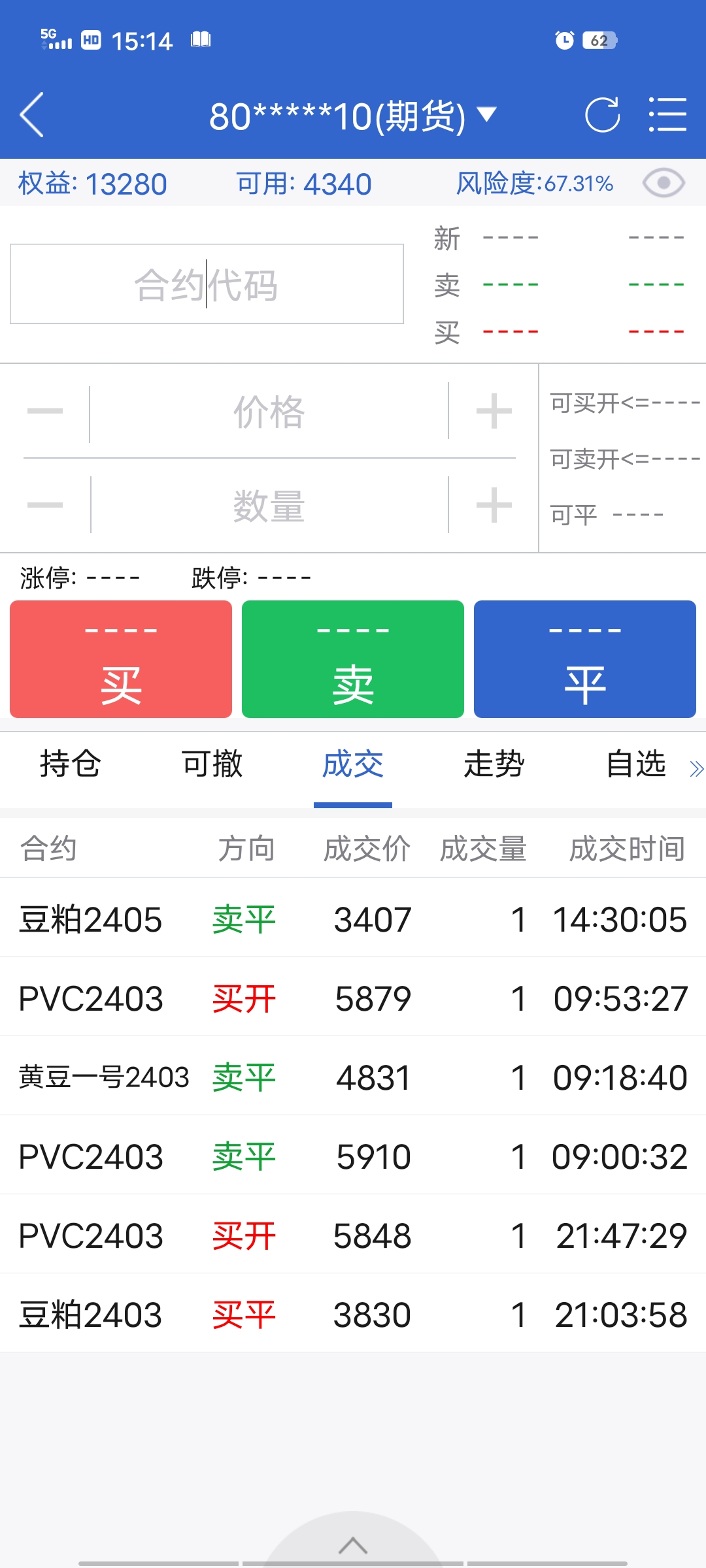This screenshot has height=1568, width=706.
Task: Close a position with 平 button
Action: (584, 659)
